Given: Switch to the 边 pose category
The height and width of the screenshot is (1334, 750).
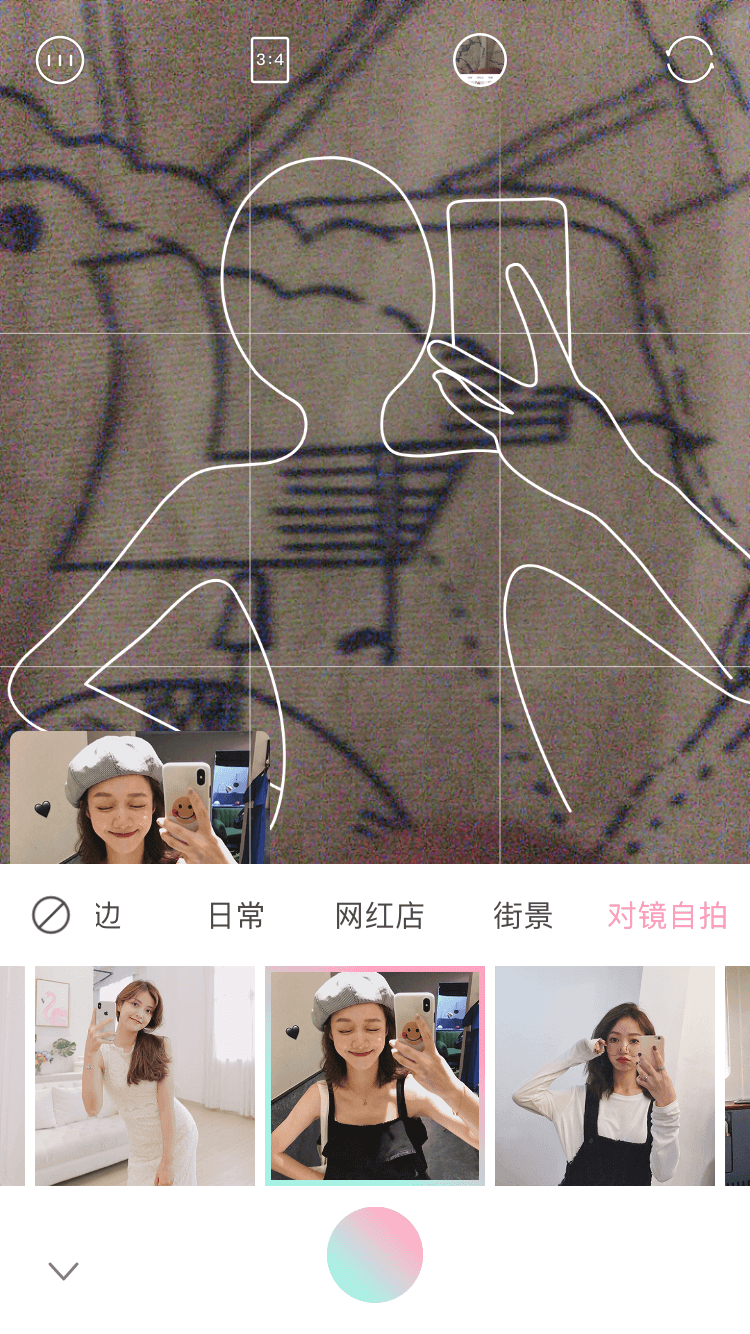Looking at the screenshot, I should click(x=108, y=915).
